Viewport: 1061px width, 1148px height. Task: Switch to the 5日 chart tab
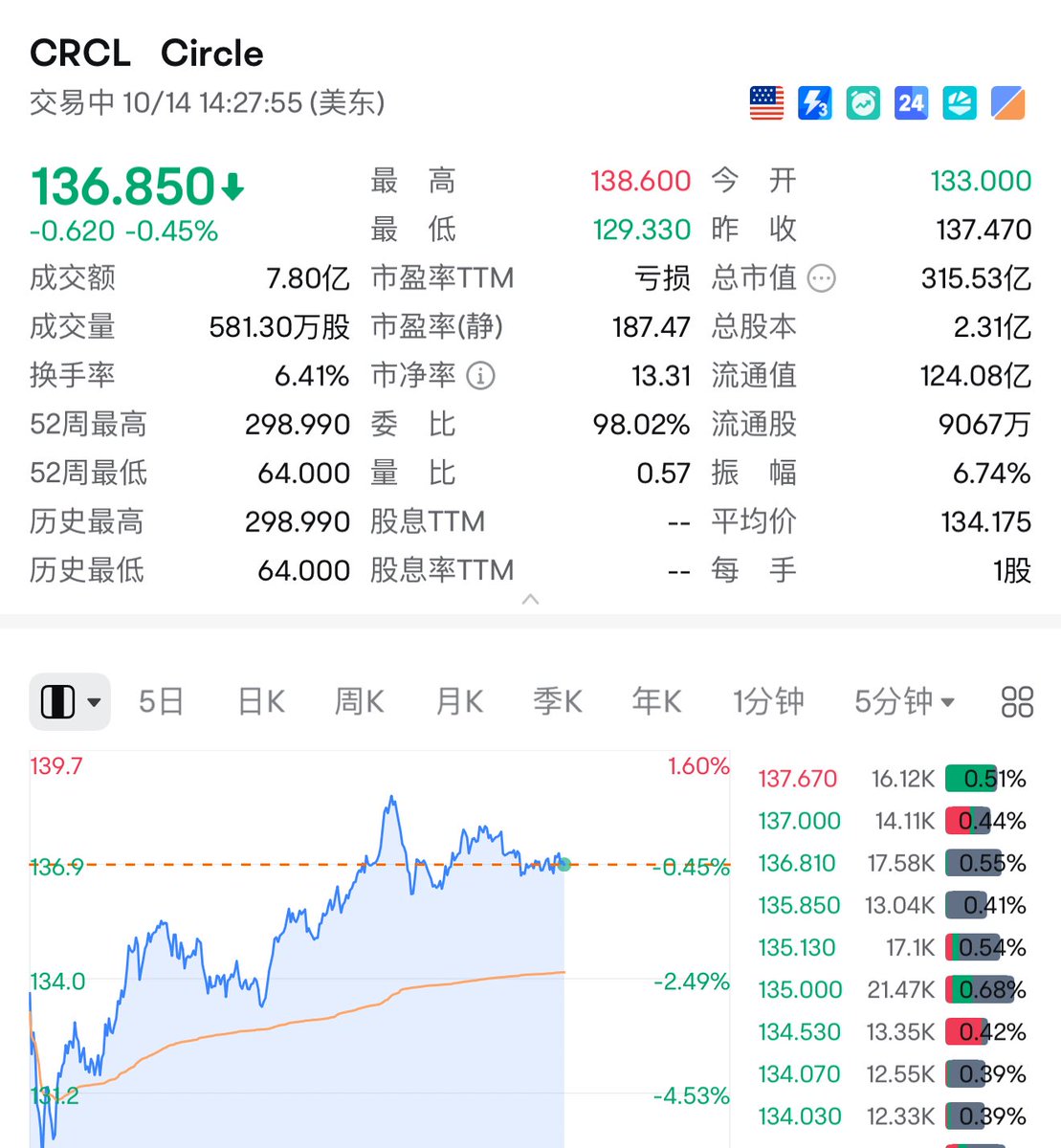[x=161, y=701]
